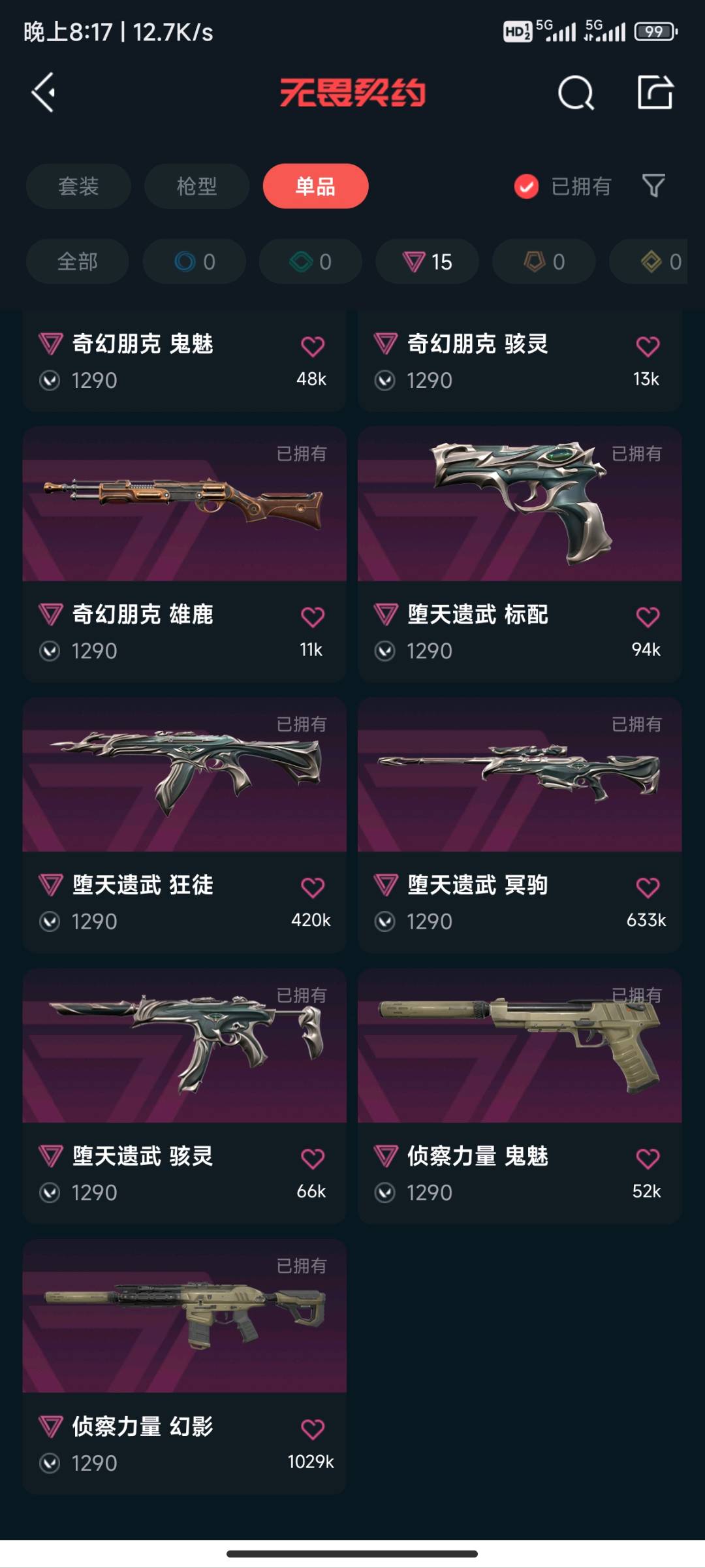
Task: Tap the heart on 奇幻朋克 骇灵
Action: pos(648,346)
